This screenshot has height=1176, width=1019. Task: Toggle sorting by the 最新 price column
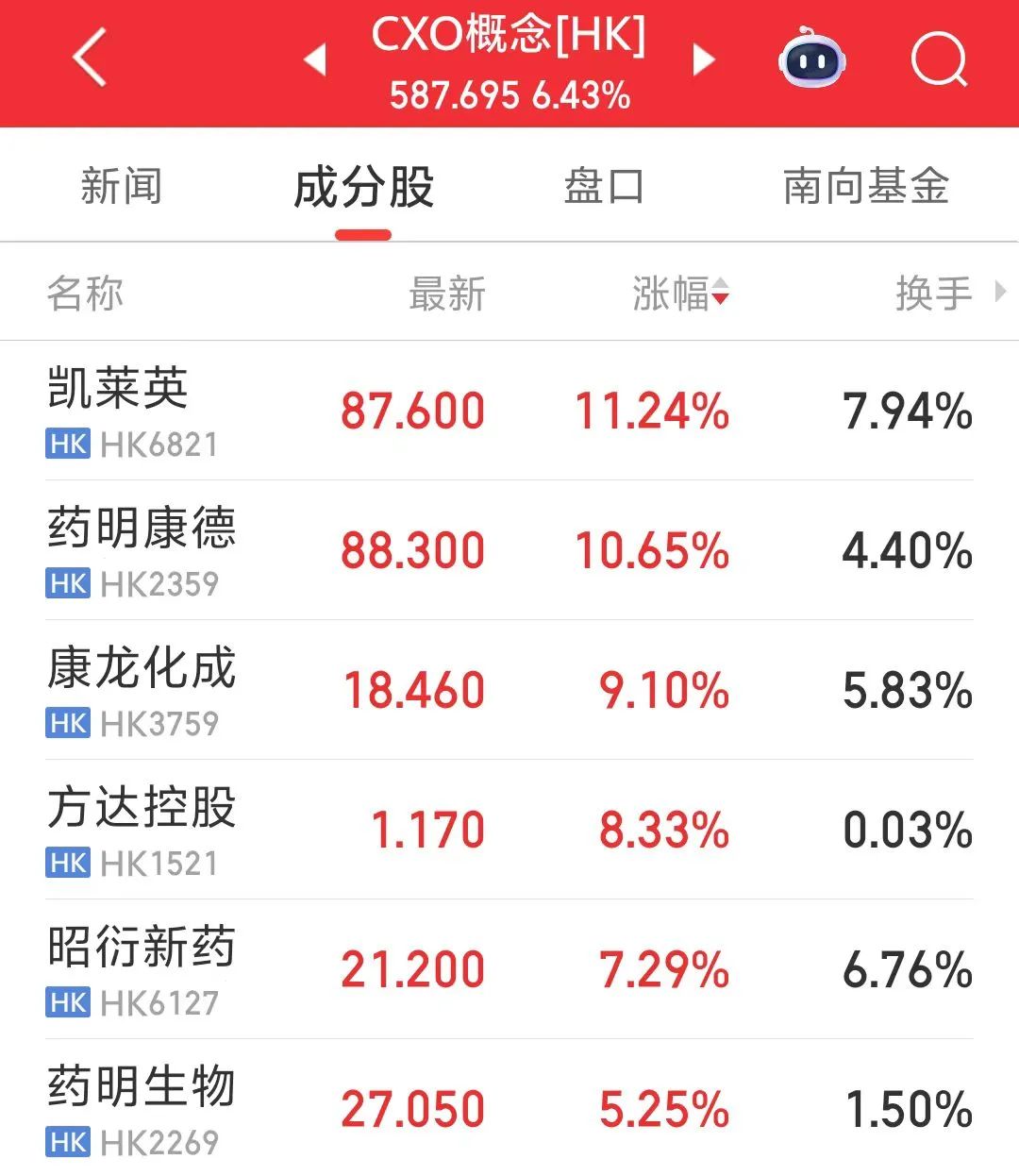pyautogui.click(x=447, y=294)
